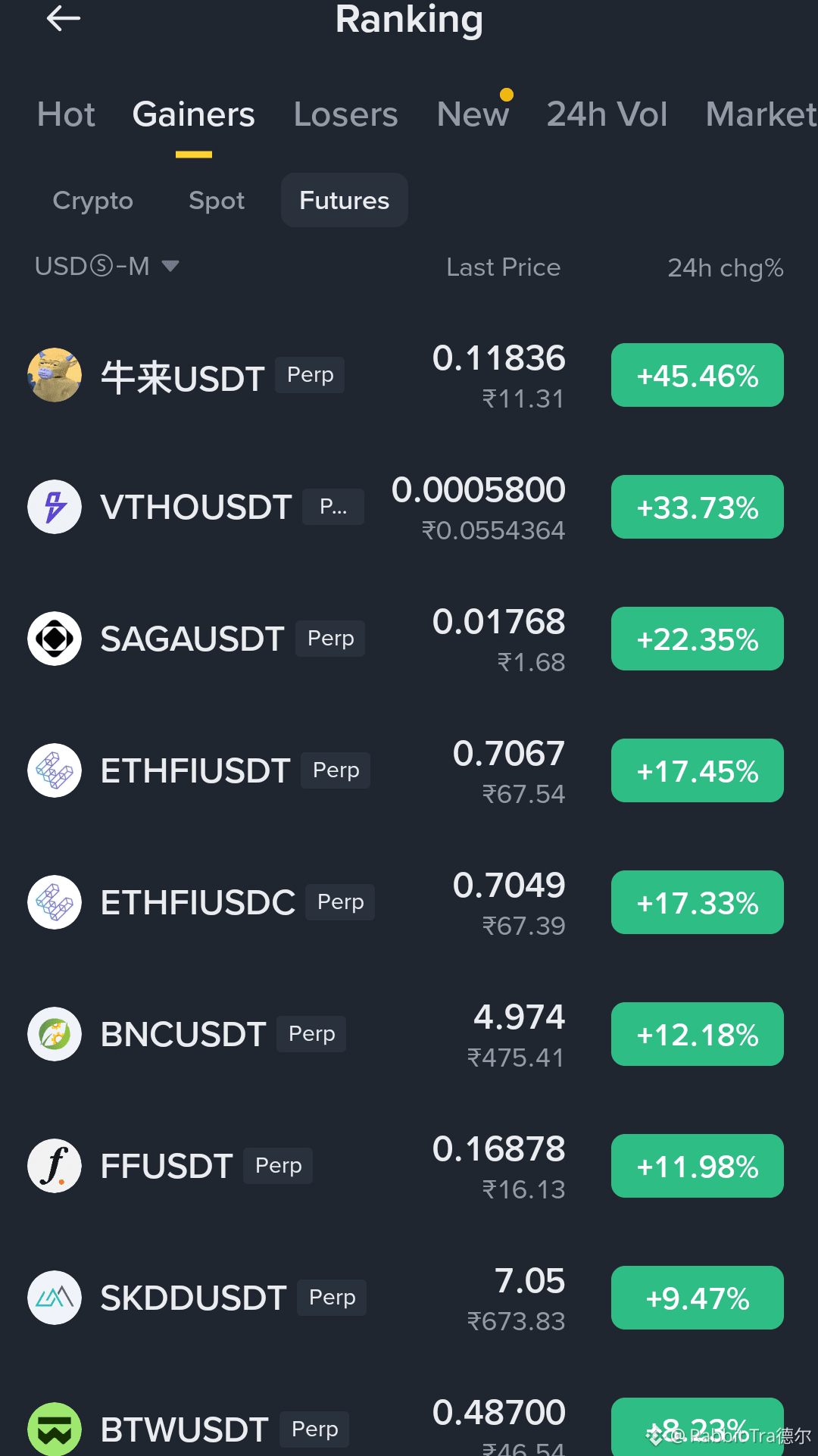Switch to the 24h Vol tab
Screen dimensions: 818x1456
[x=607, y=114]
